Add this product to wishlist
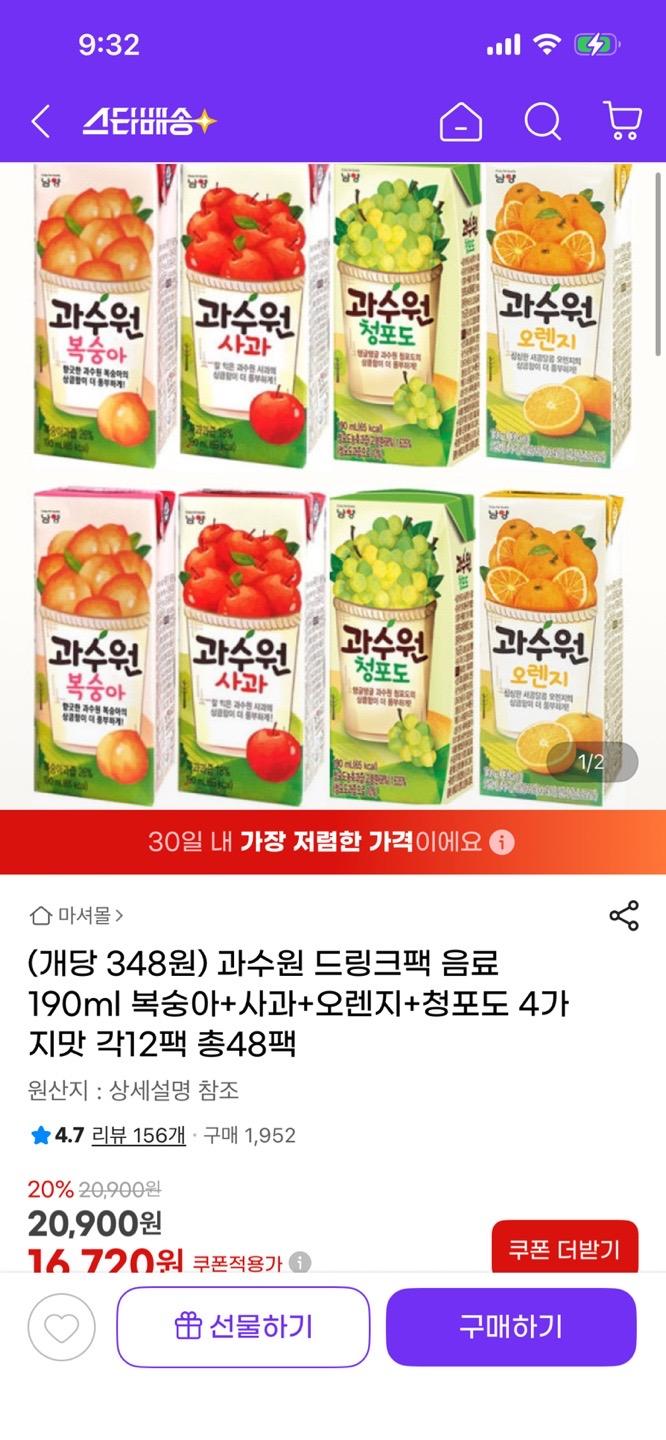The width and height of the screenshot is (666, 1440). coord(62,1327)
